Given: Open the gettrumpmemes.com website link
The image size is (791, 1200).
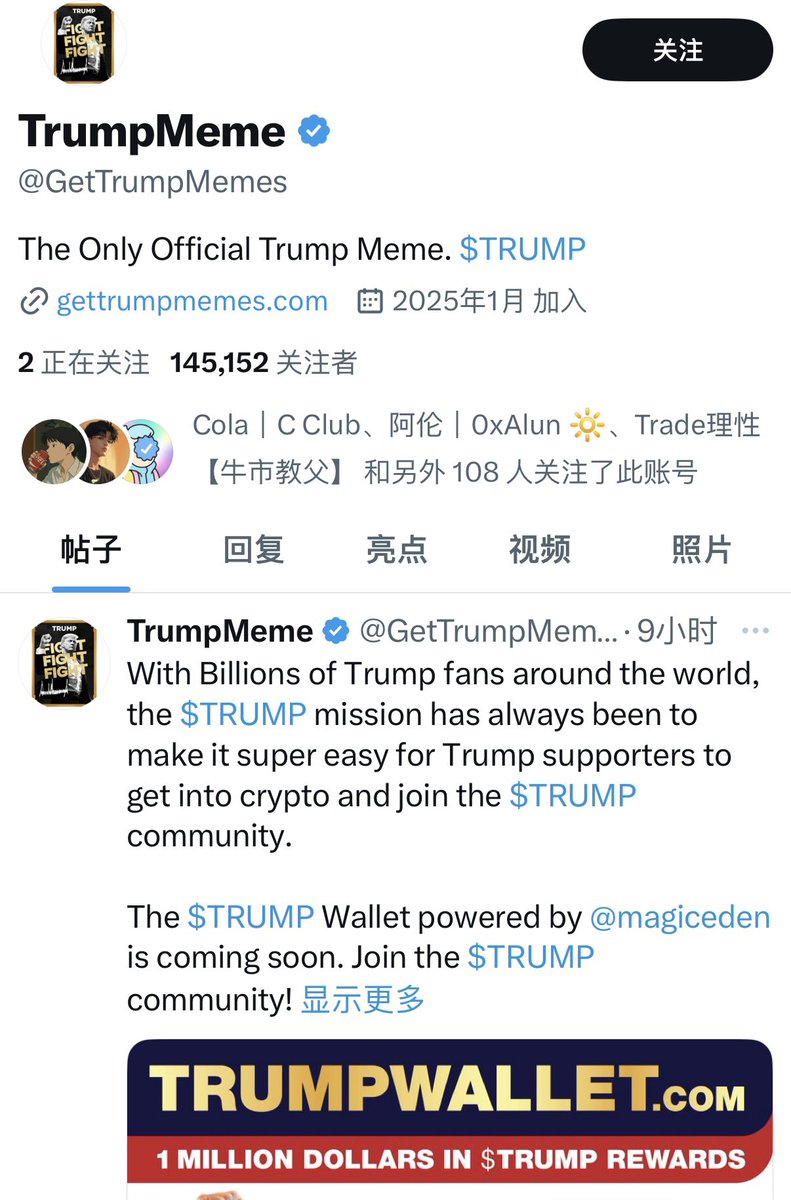Looking at the screenshot, I should [x=191, y=301].
